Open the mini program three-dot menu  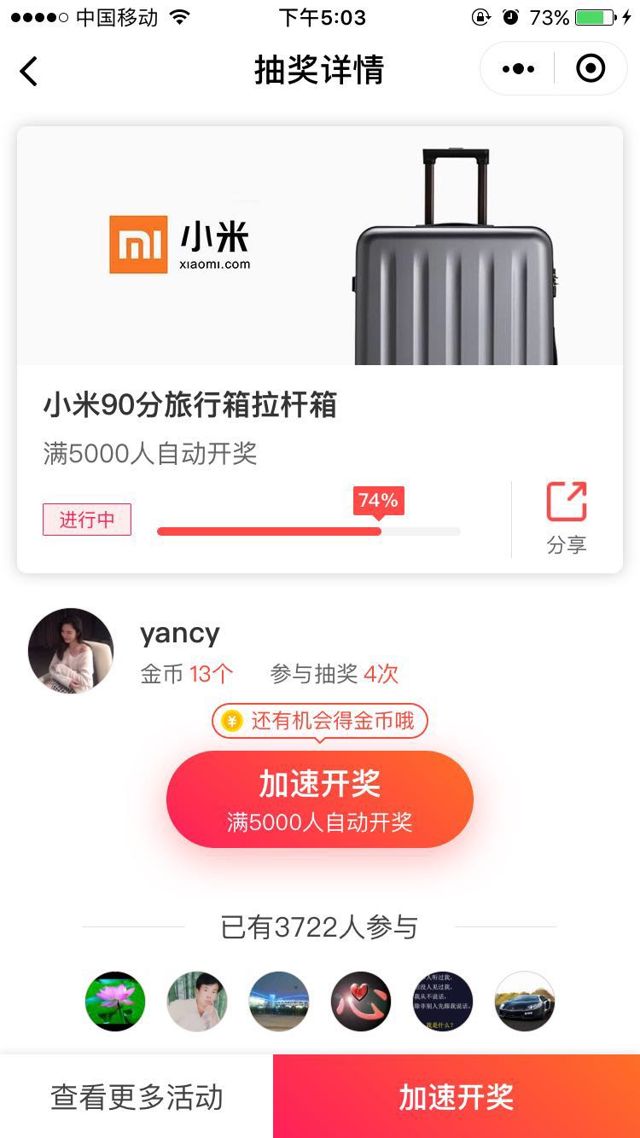pyautogui.click(x=518, y=69)
